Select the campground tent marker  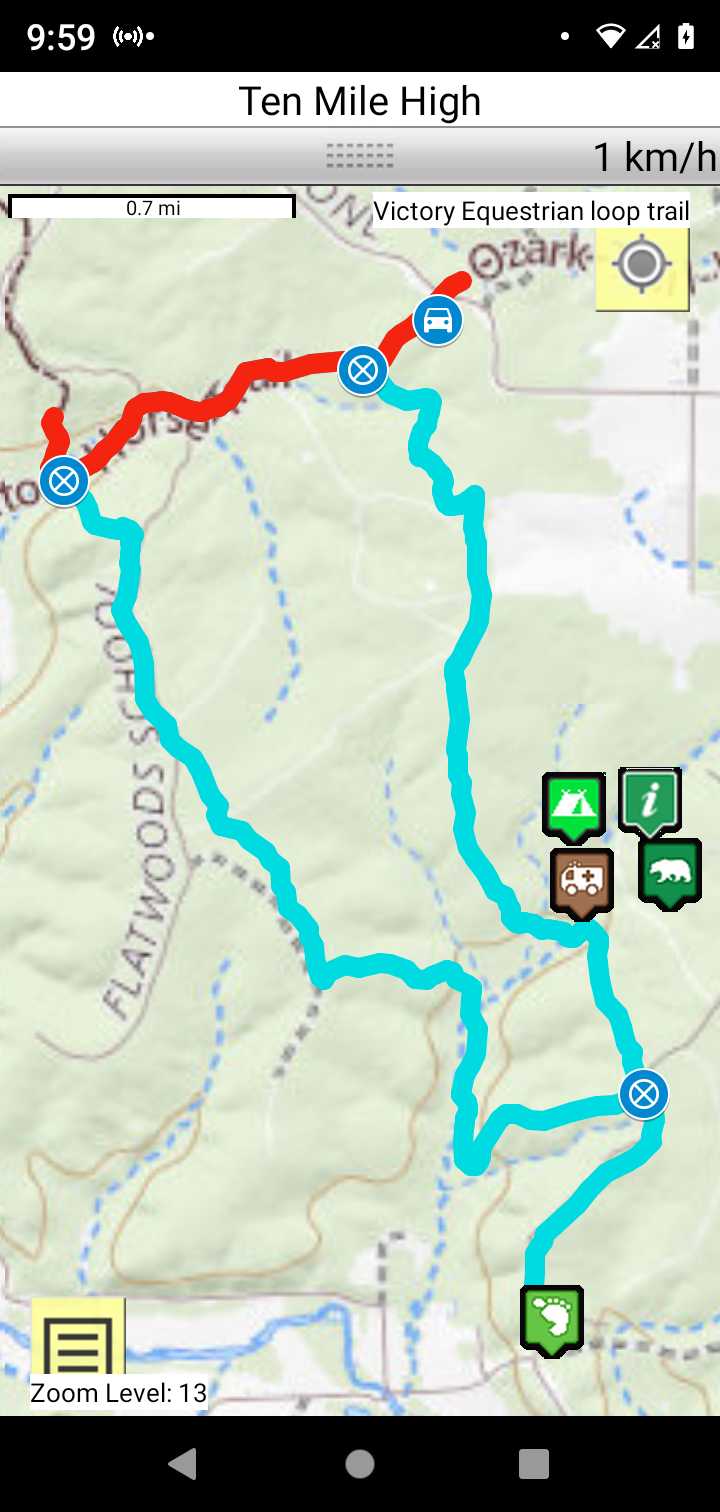pyautogui.click(x=573, y=803)
